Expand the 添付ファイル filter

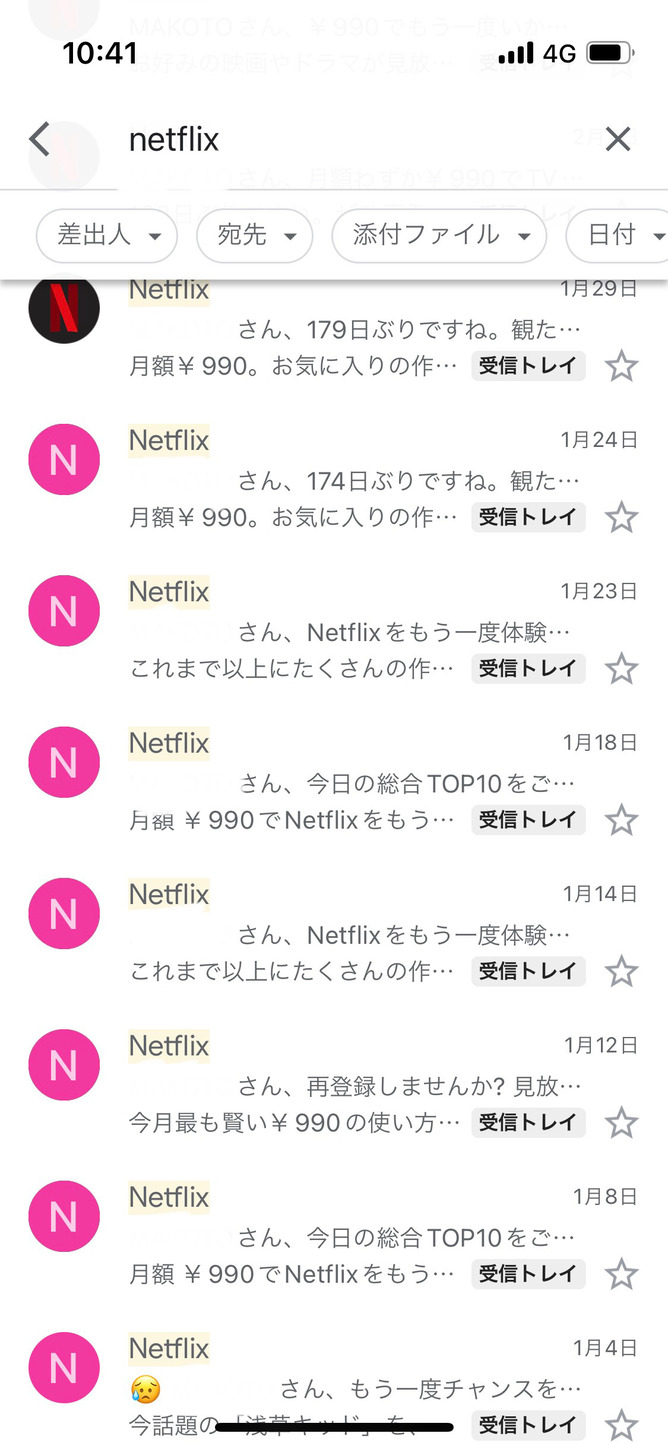[439, 236]
